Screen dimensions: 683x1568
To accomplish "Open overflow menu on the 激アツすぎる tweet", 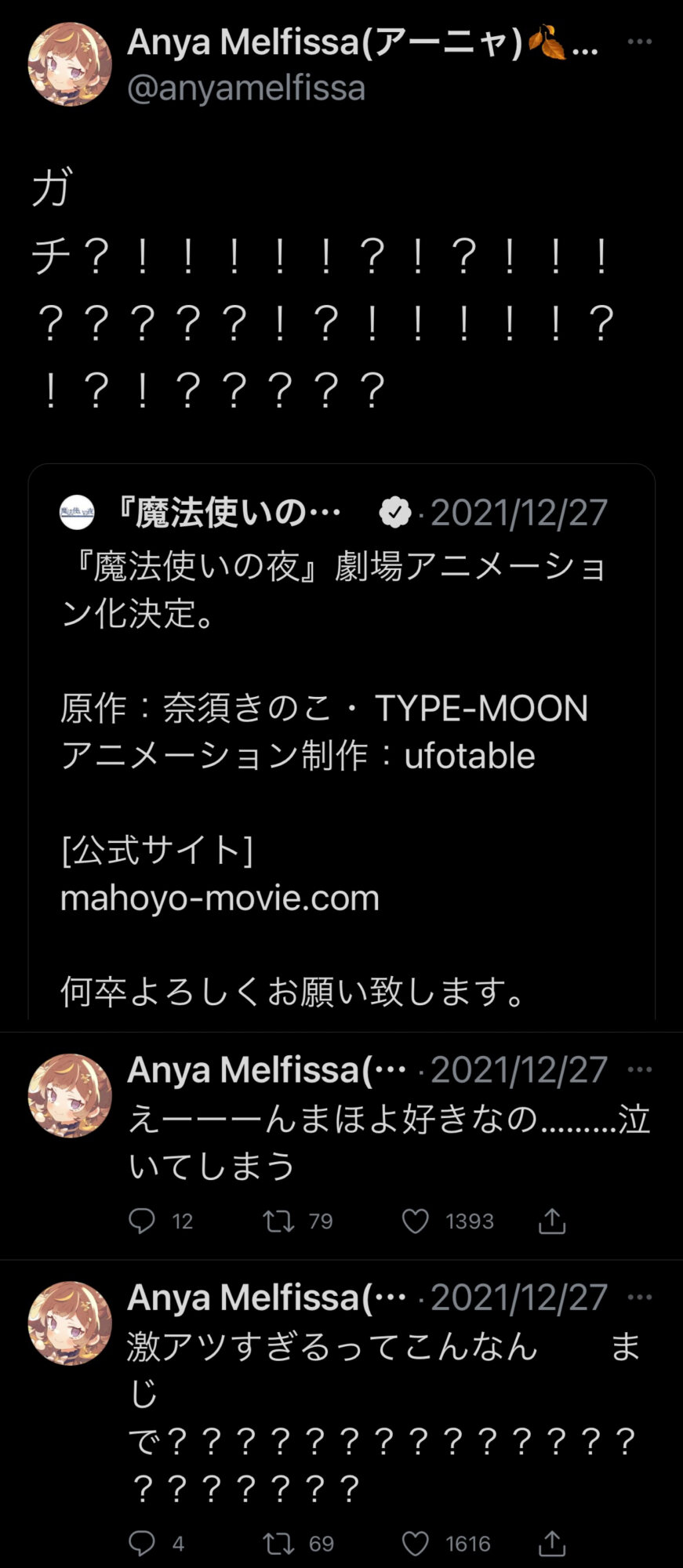I will point(640,1298).
